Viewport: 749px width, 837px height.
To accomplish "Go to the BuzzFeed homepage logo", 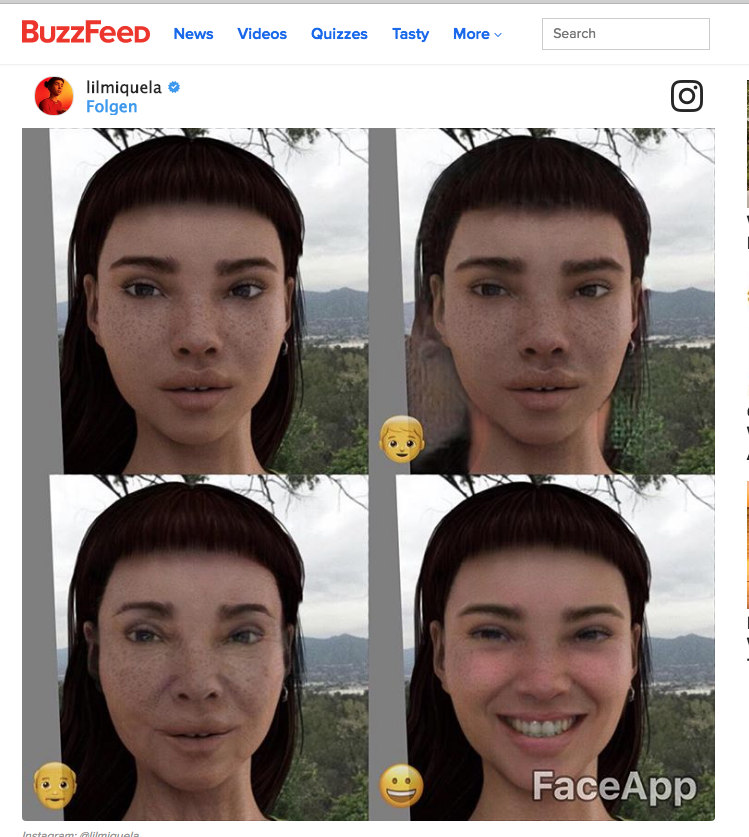I will [86, 33].
